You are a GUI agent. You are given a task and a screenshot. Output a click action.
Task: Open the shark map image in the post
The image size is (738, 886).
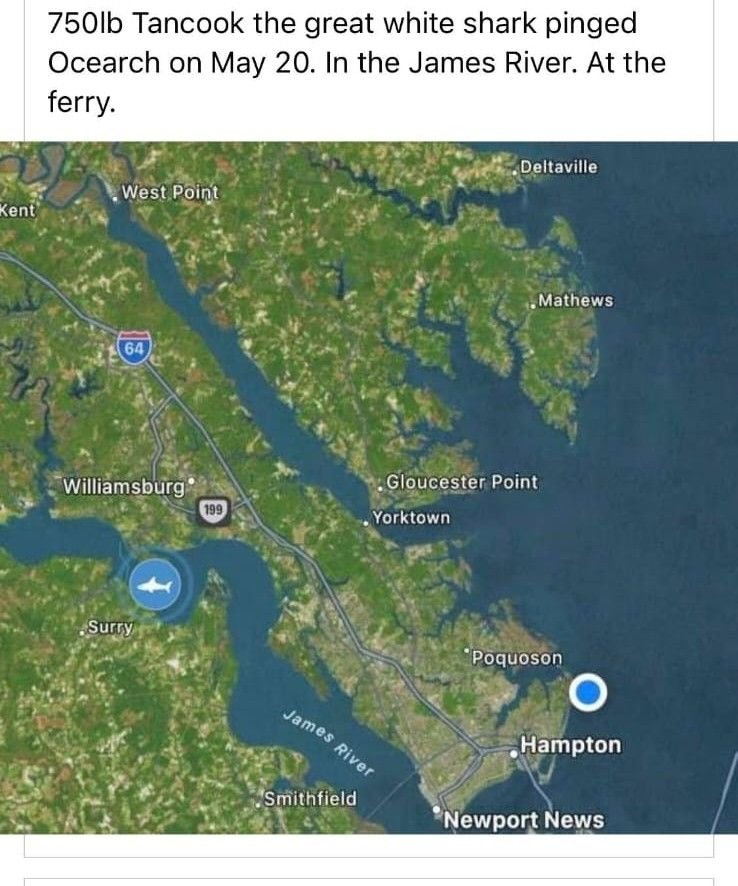coord(368,487)
